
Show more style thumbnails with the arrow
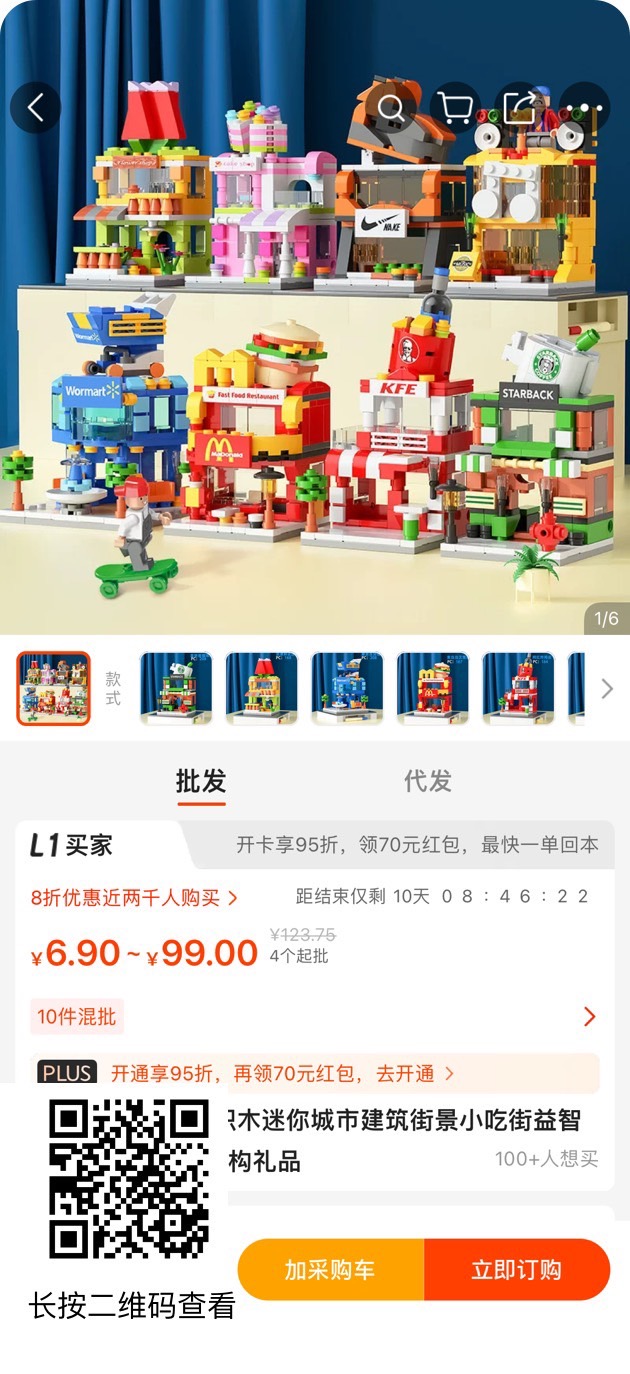pos(606,688)
